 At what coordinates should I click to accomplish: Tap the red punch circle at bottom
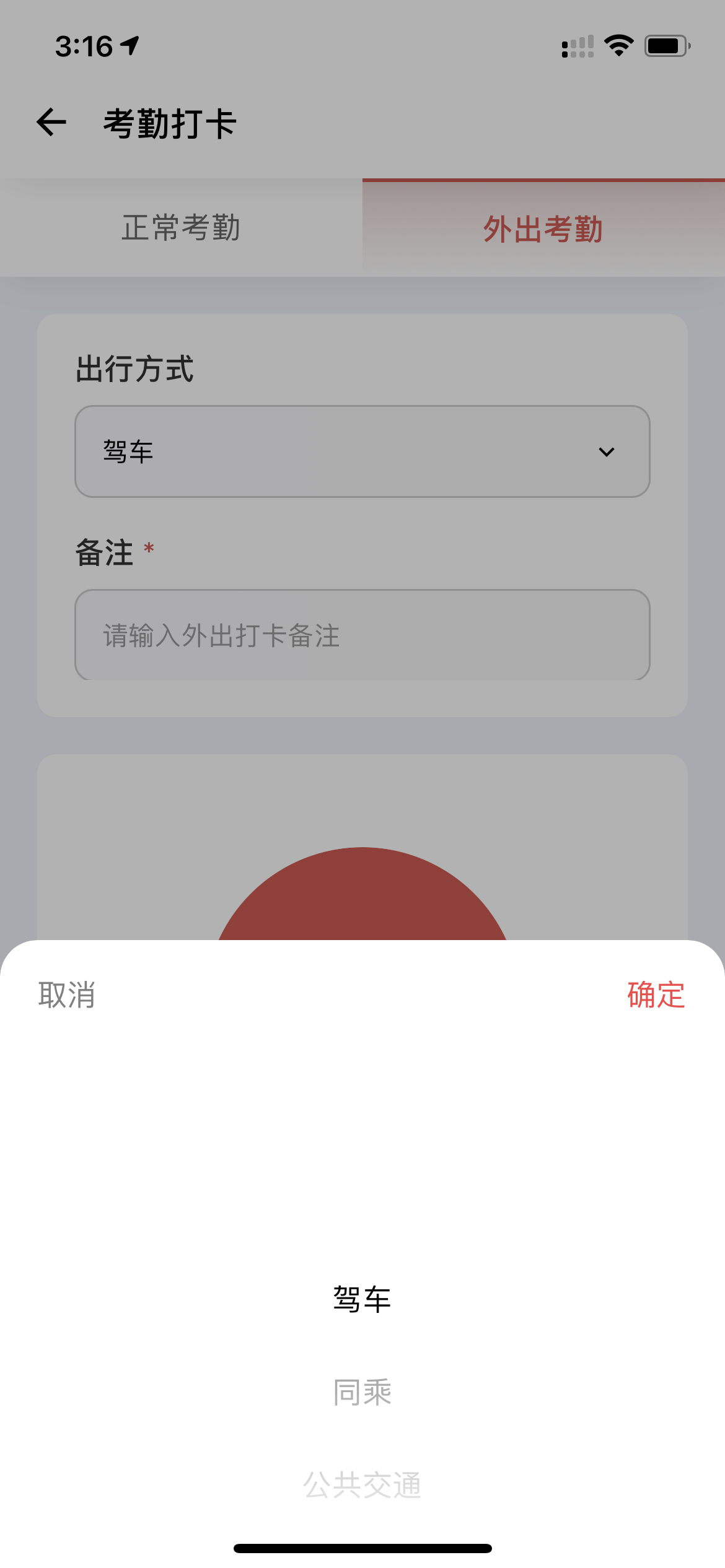[362, 917]
